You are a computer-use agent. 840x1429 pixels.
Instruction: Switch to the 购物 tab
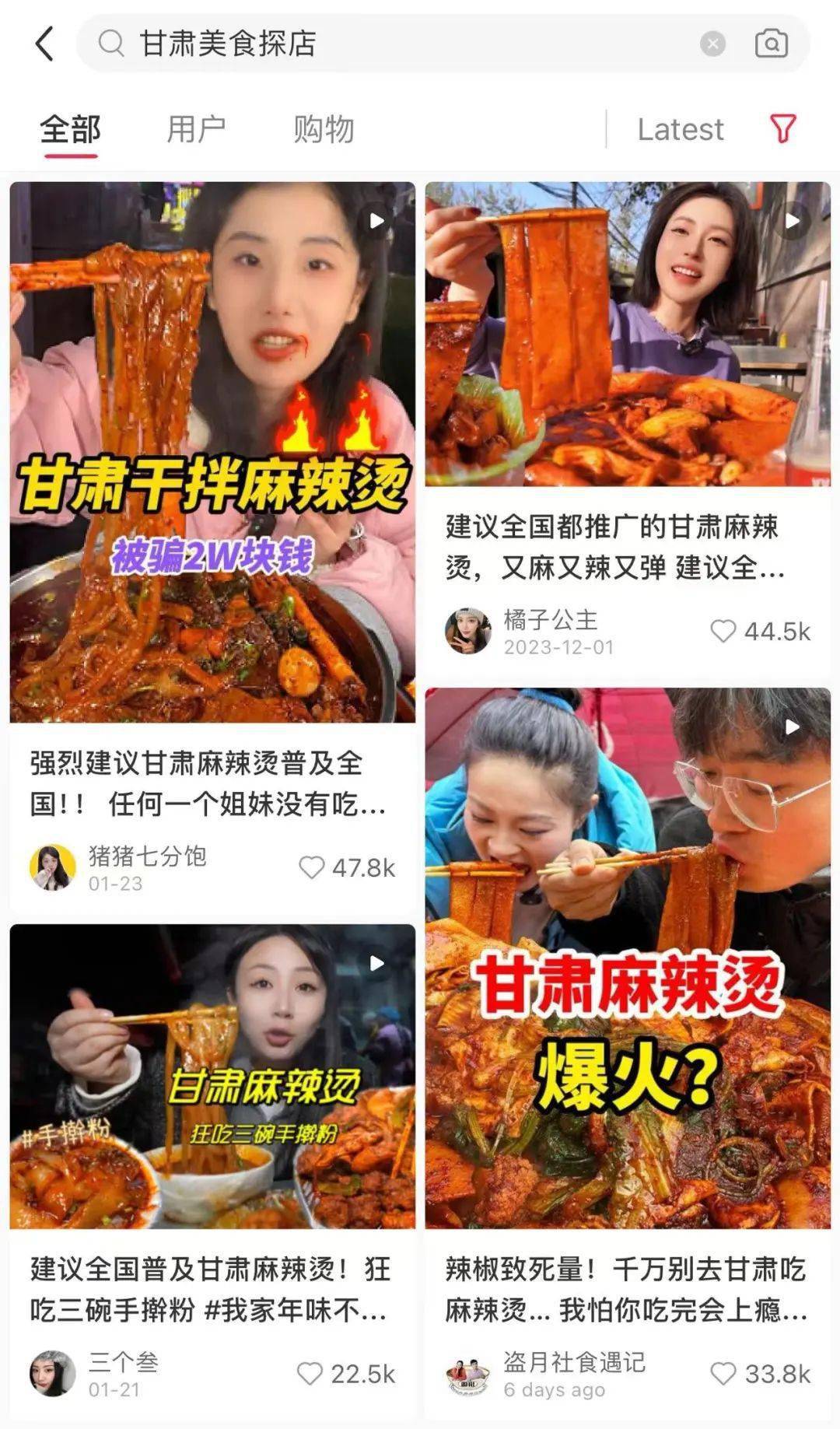pyautogui.click(x=324, y=129)
